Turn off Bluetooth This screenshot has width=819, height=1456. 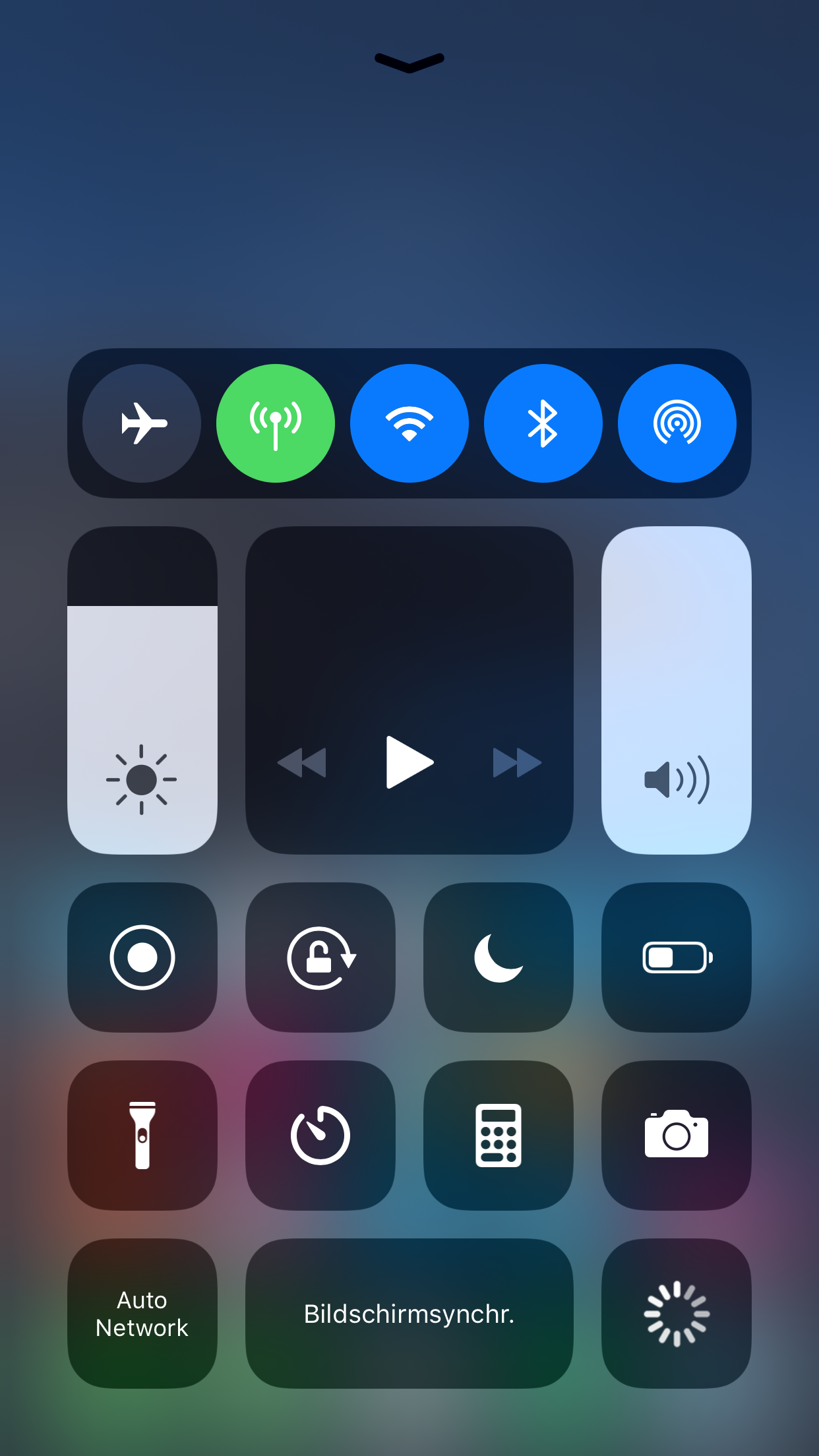tap(543, 423)
